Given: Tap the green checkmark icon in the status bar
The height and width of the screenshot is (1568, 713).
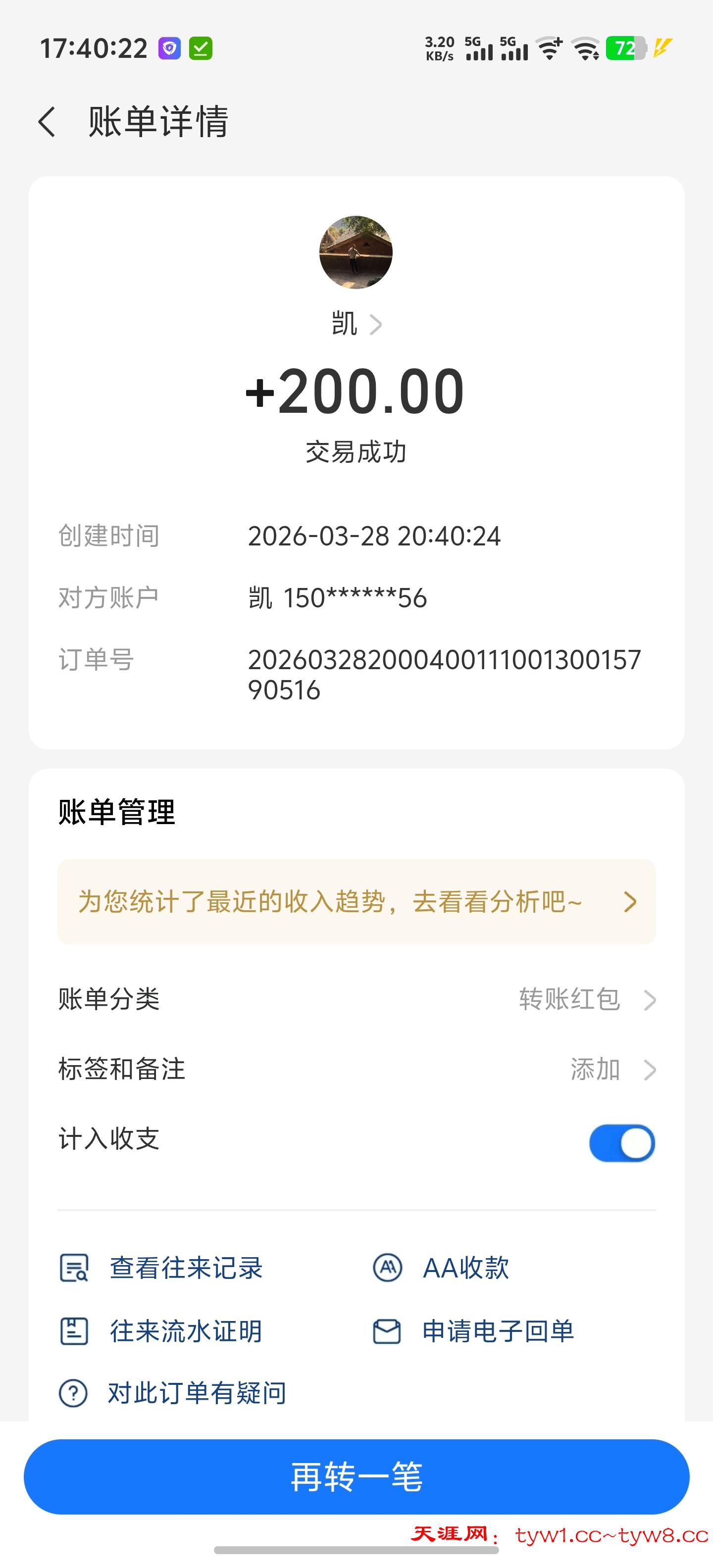Looking at the screenshot, I should (203, 49).
